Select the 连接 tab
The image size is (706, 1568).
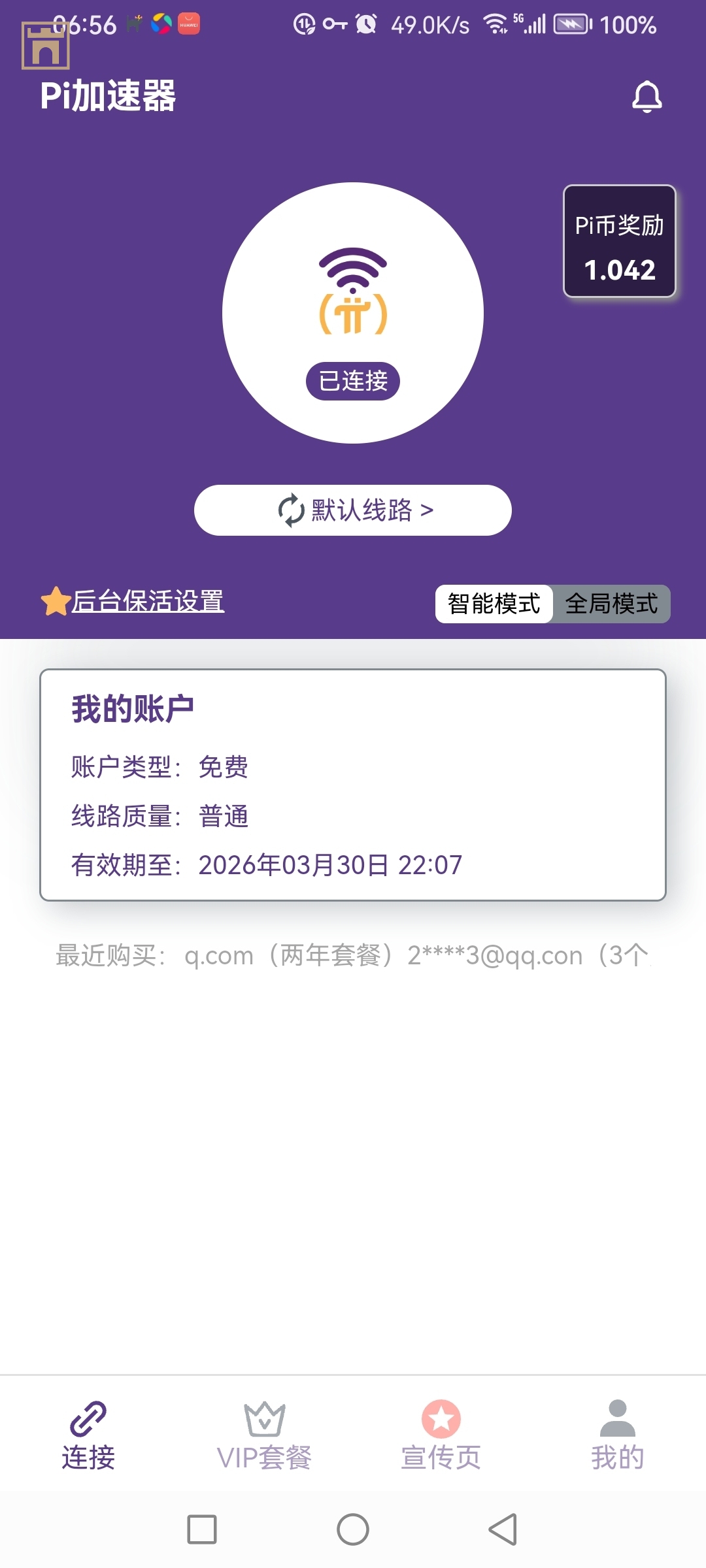[x=88, y=1435]
